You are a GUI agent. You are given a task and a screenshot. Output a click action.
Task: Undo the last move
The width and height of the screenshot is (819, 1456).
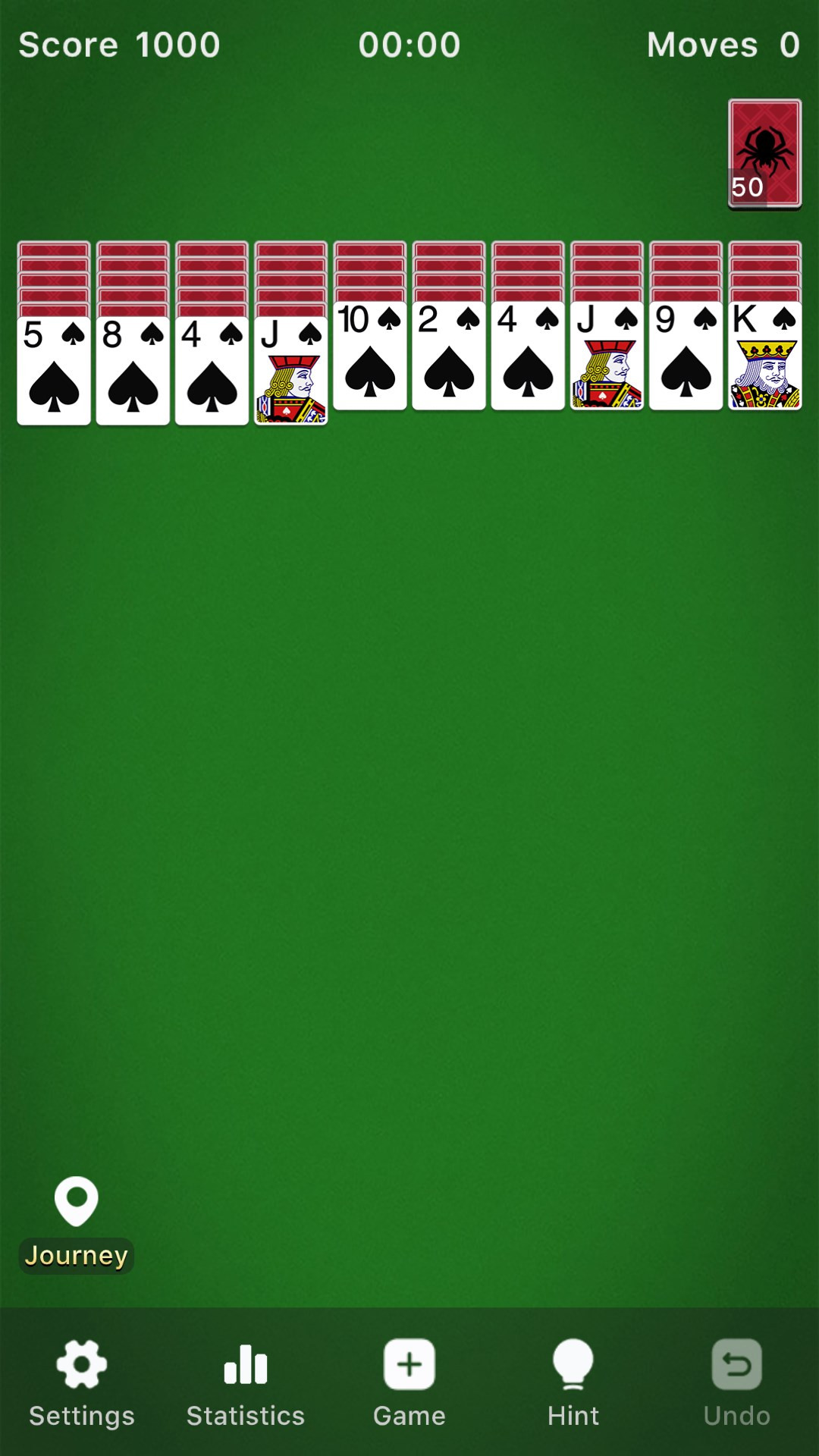(x=736, y=1382)
